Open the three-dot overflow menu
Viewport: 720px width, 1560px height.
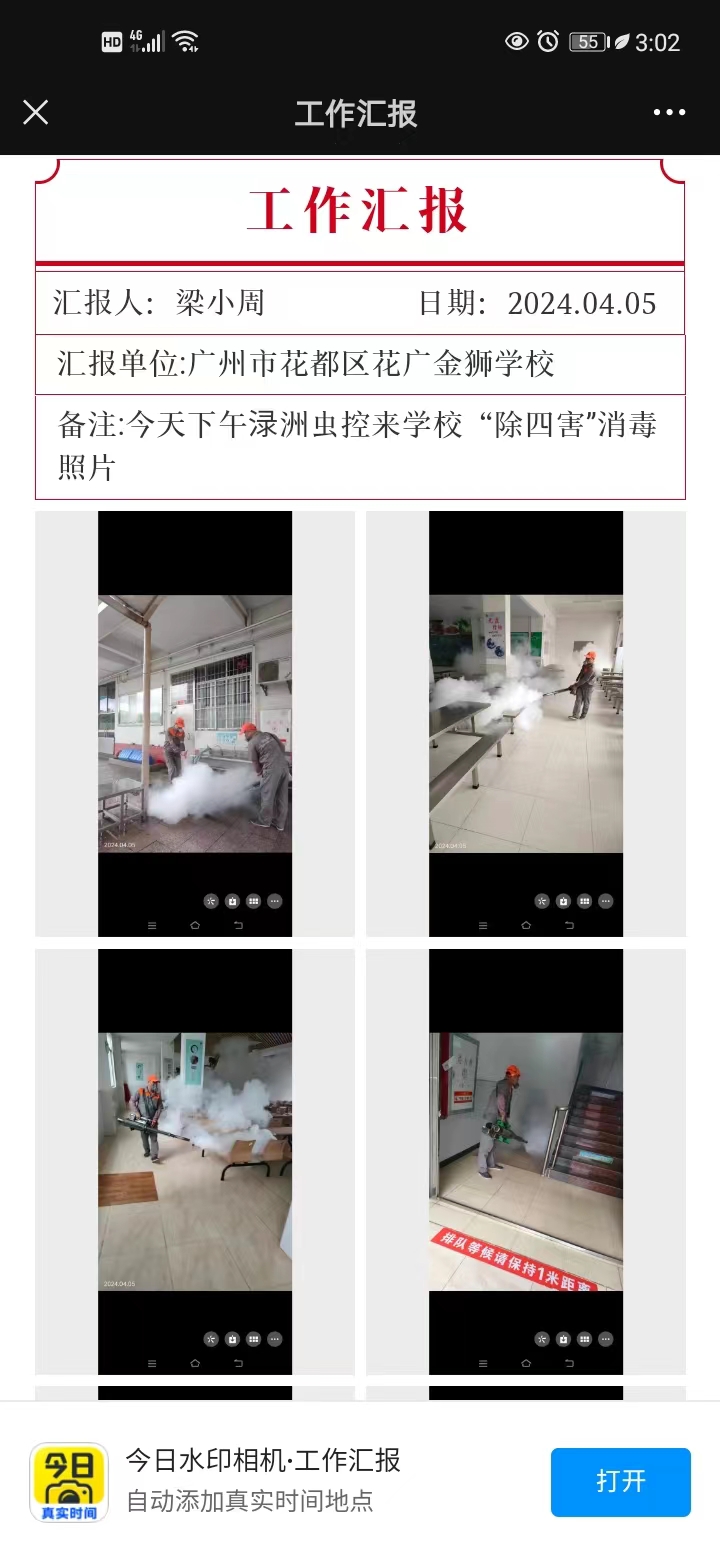pos(669,112)
